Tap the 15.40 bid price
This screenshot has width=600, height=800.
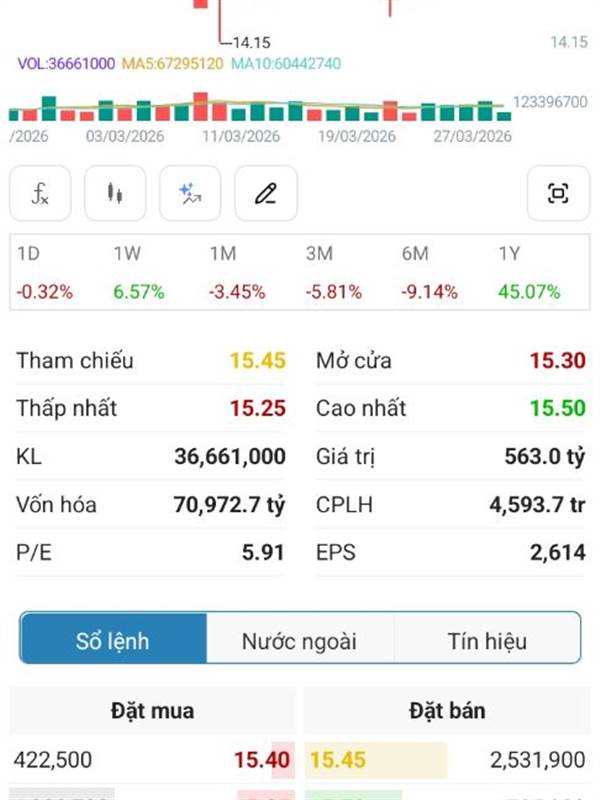[262, 760]
